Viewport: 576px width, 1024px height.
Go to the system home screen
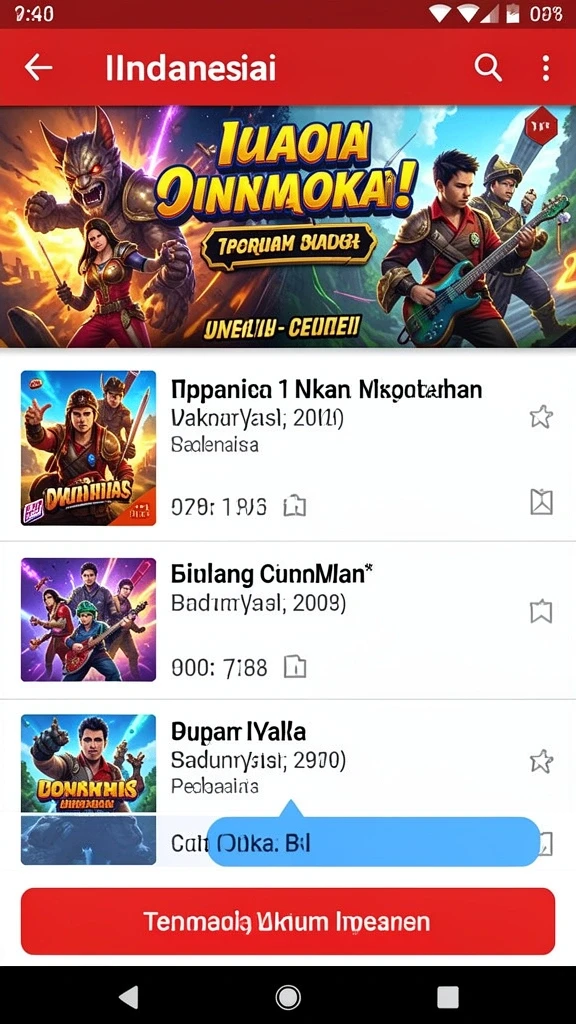pyautogui.click(x=288, y=997)
